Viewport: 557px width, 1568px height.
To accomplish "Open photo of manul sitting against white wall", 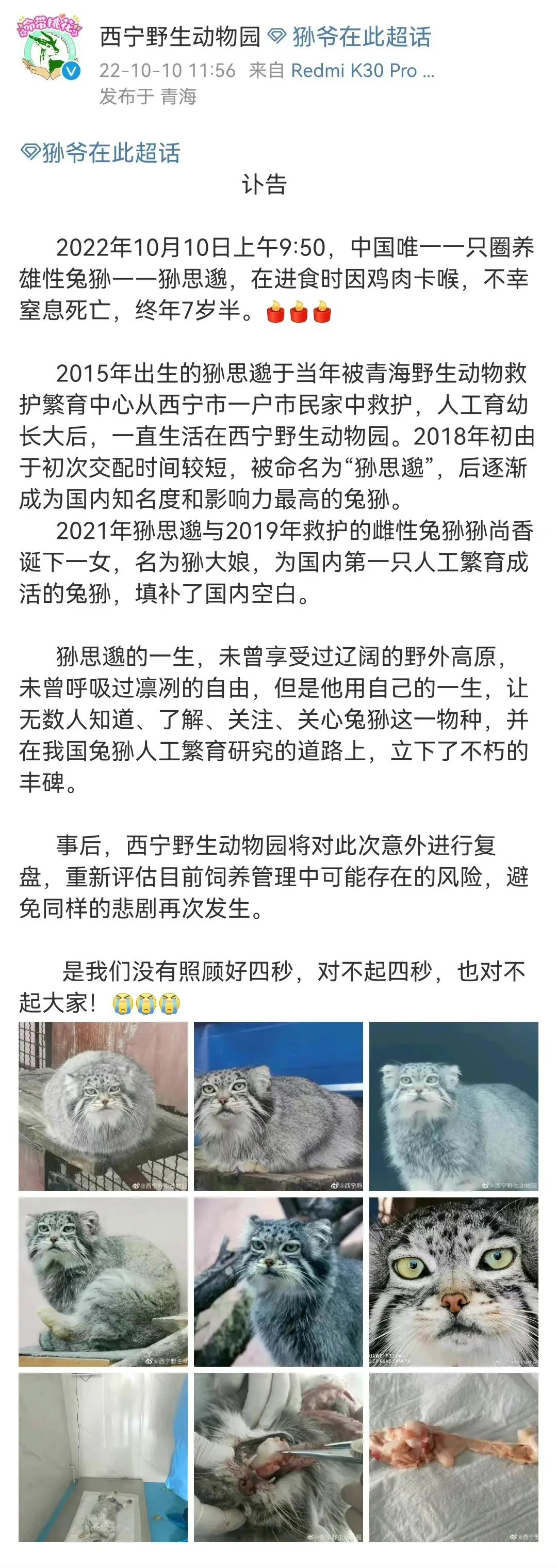I will 103,1283.
